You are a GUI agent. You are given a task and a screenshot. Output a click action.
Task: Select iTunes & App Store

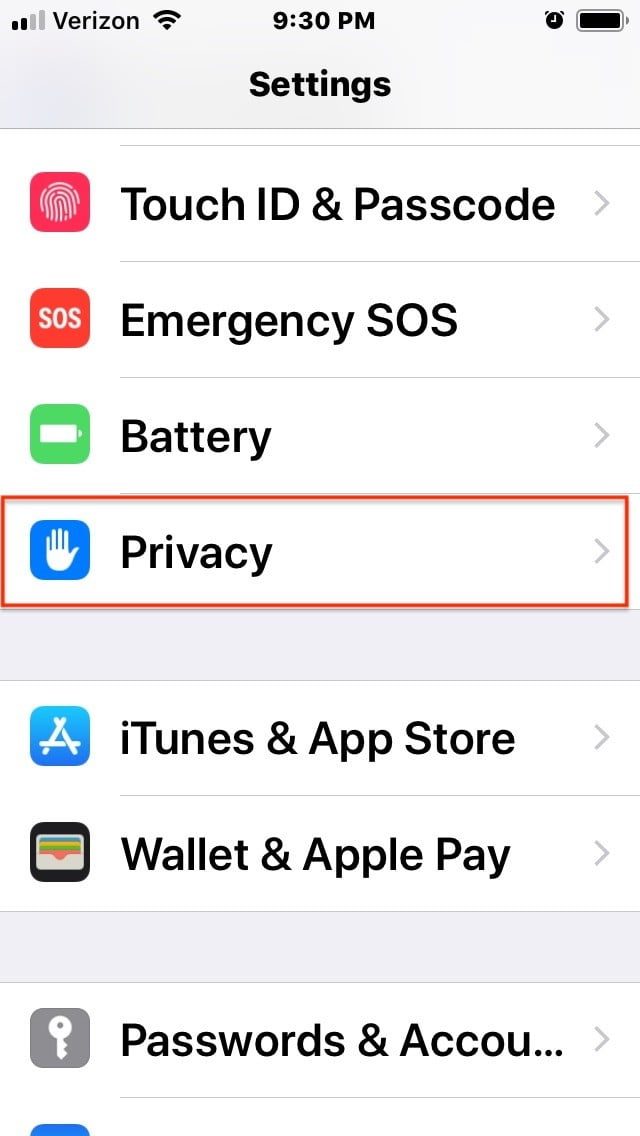[317, 739]
